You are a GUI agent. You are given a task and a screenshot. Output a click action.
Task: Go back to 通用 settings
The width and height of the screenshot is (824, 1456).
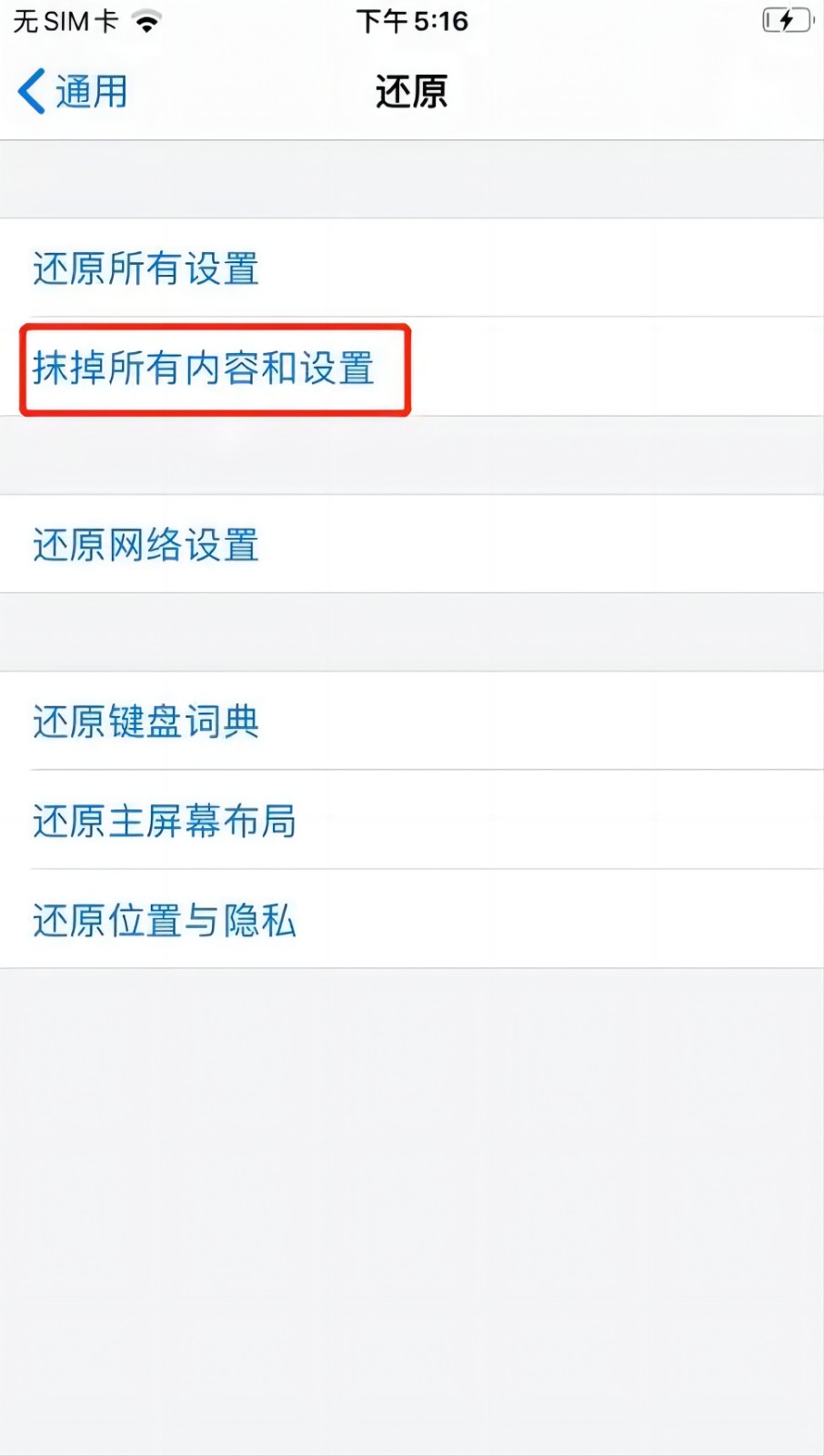[x=73, y=92]
